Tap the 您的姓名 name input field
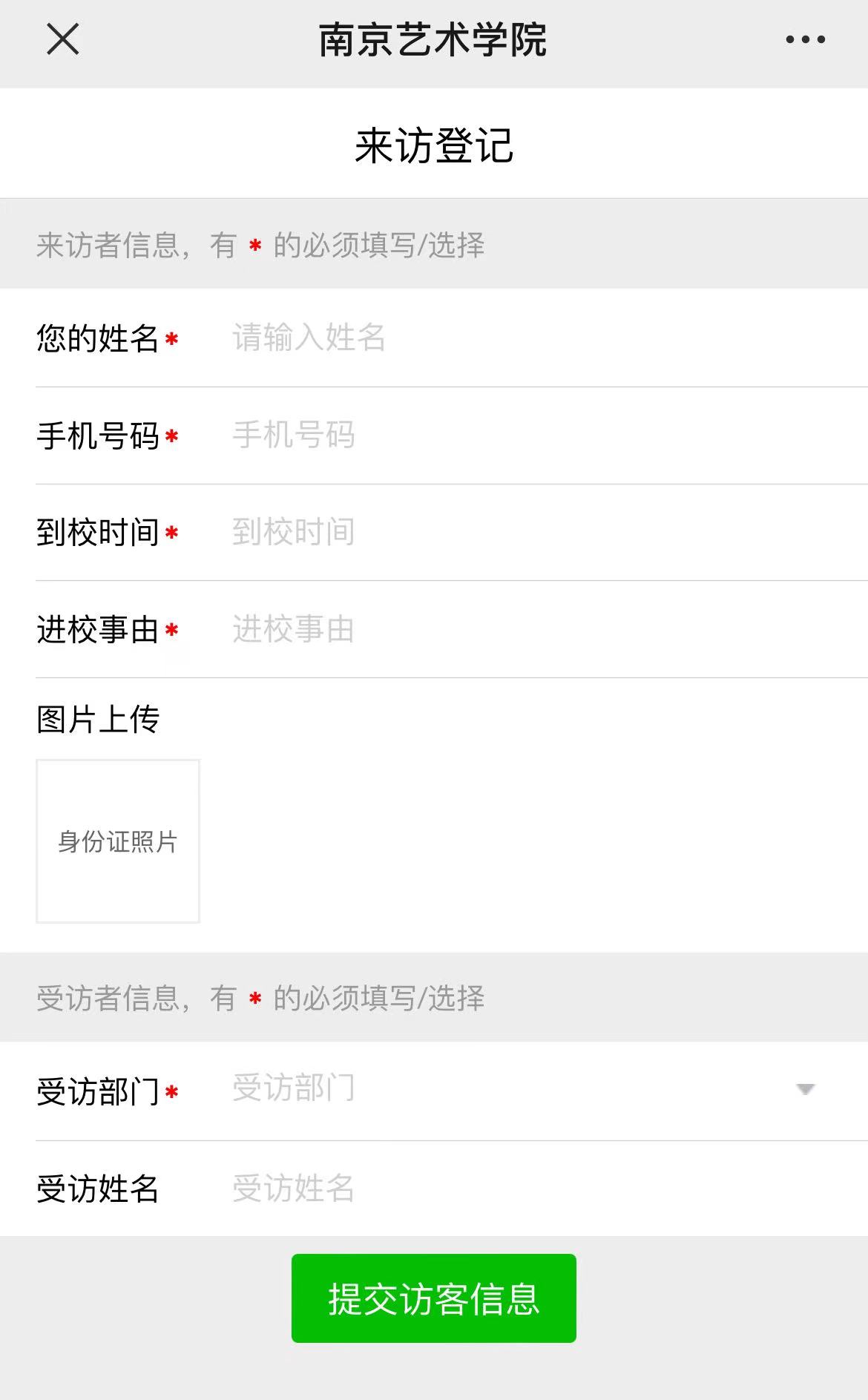This screenshot has height=1400, width=868. point(519,338)
